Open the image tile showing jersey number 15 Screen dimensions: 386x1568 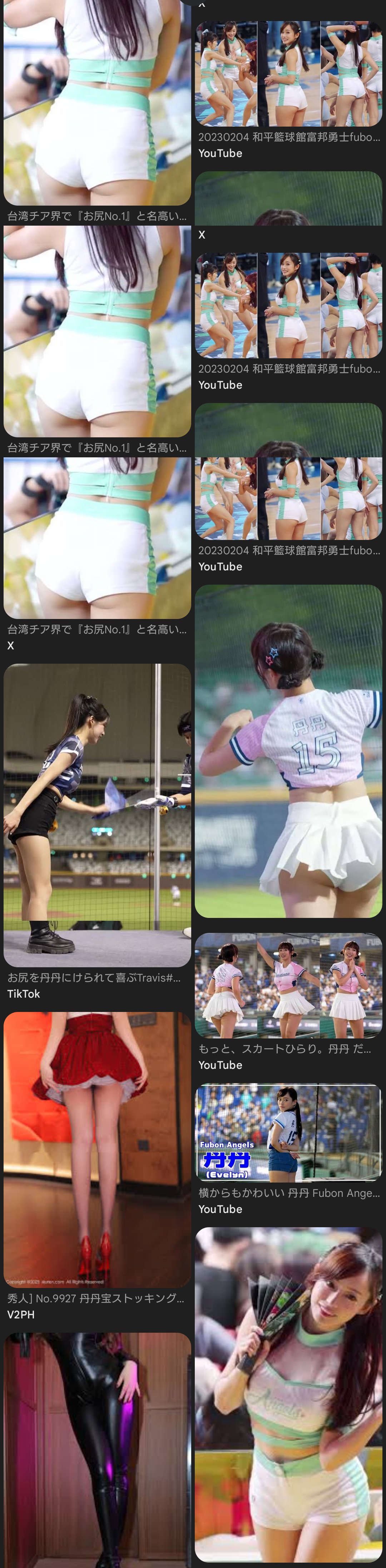(288, 751)
